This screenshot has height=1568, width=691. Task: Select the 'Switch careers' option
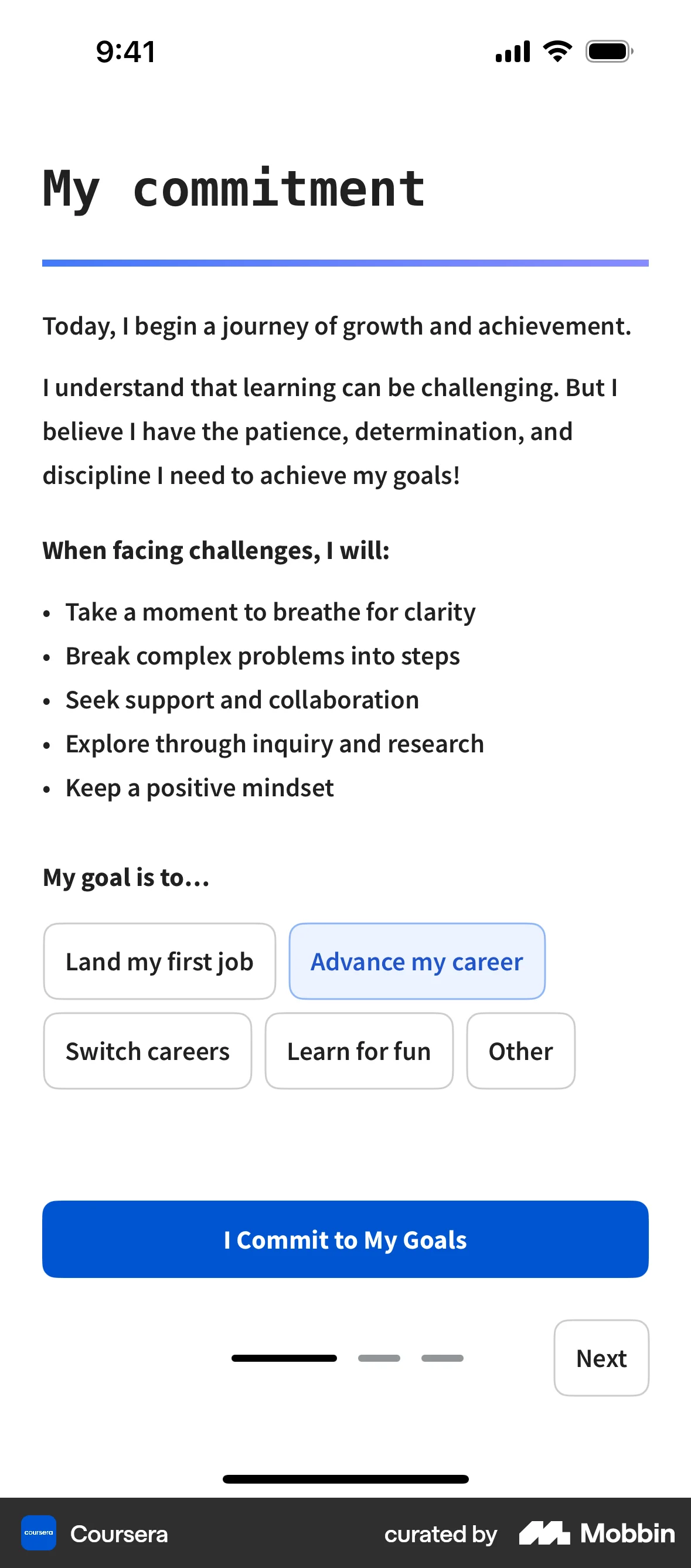point(147,1051)
